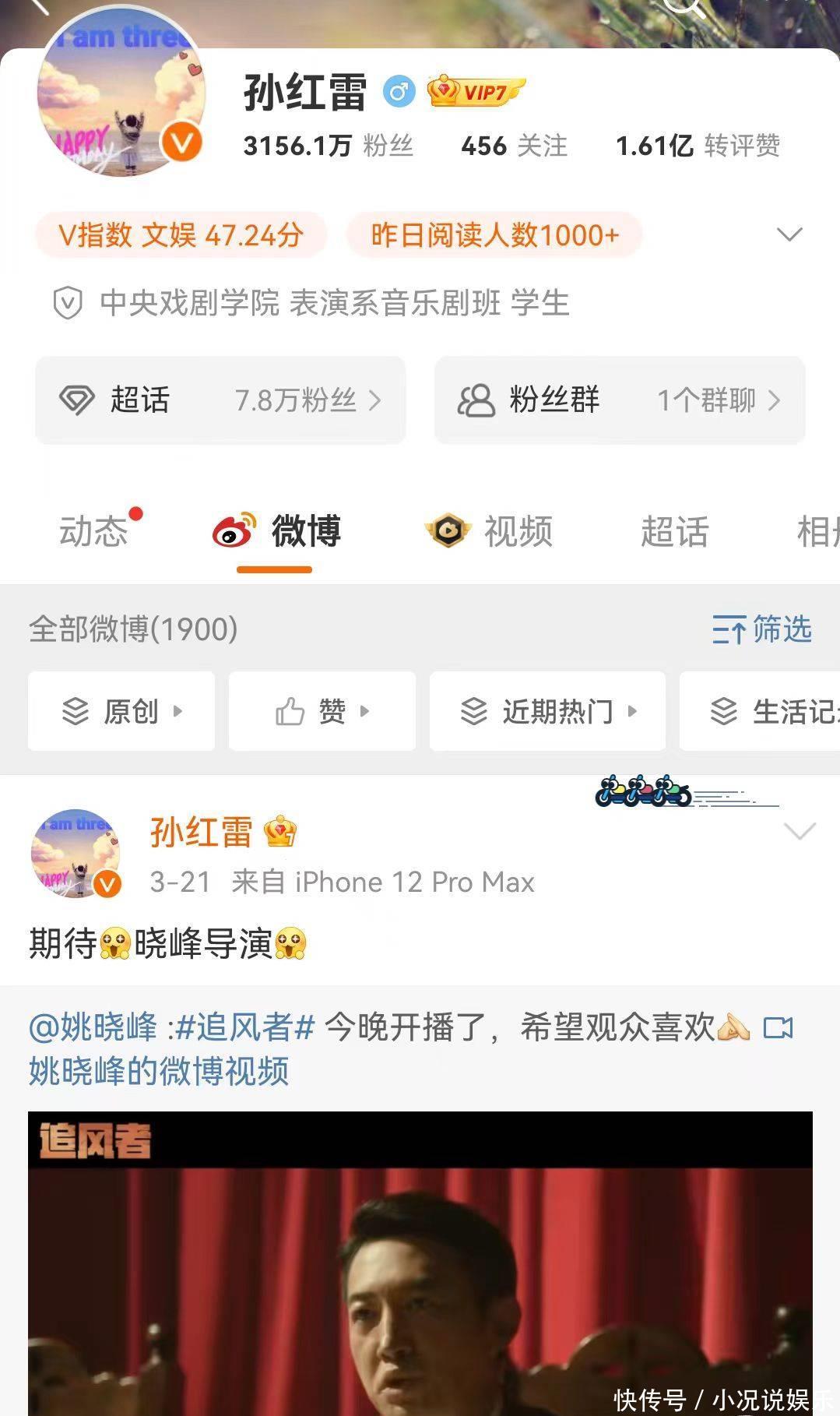Open the post options chevron on 孙红雷's post
Viewport: 840px width, 1416px height.
(x=800, y=831)
